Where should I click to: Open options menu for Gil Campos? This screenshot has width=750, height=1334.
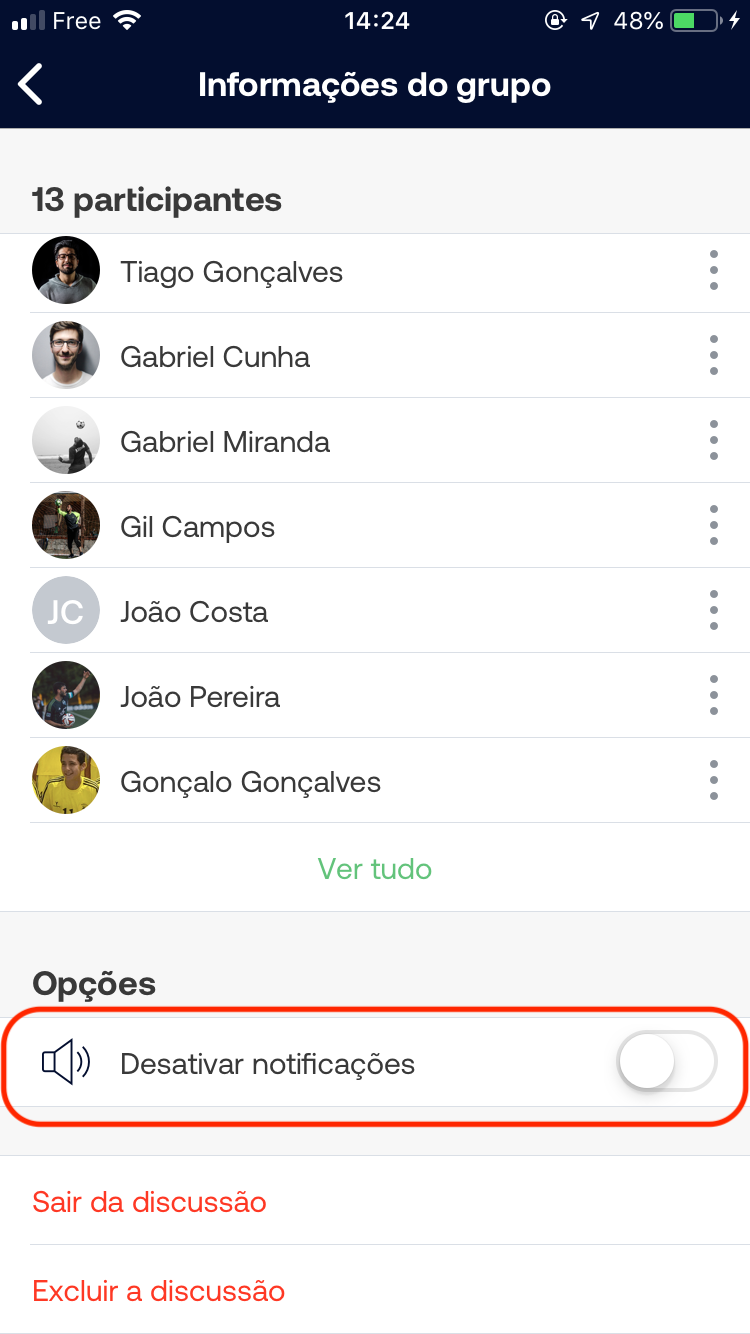713,526
